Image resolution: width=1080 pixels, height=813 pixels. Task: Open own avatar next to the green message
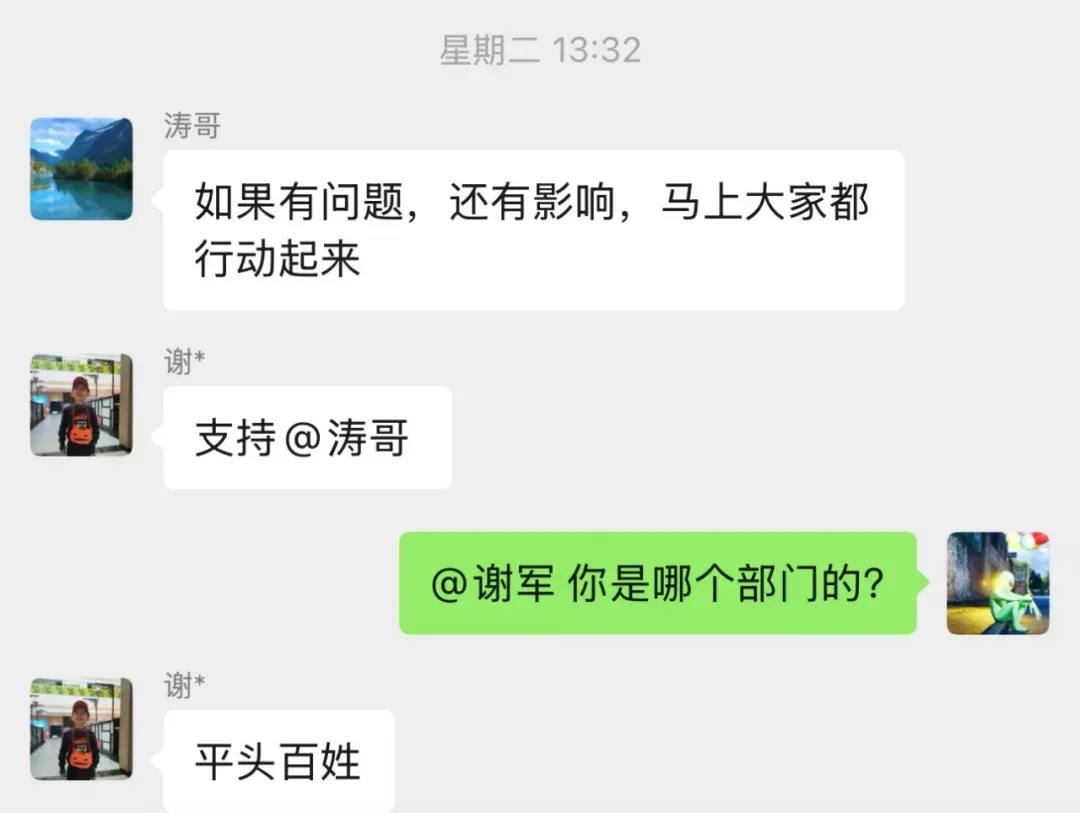click(998, 583)
